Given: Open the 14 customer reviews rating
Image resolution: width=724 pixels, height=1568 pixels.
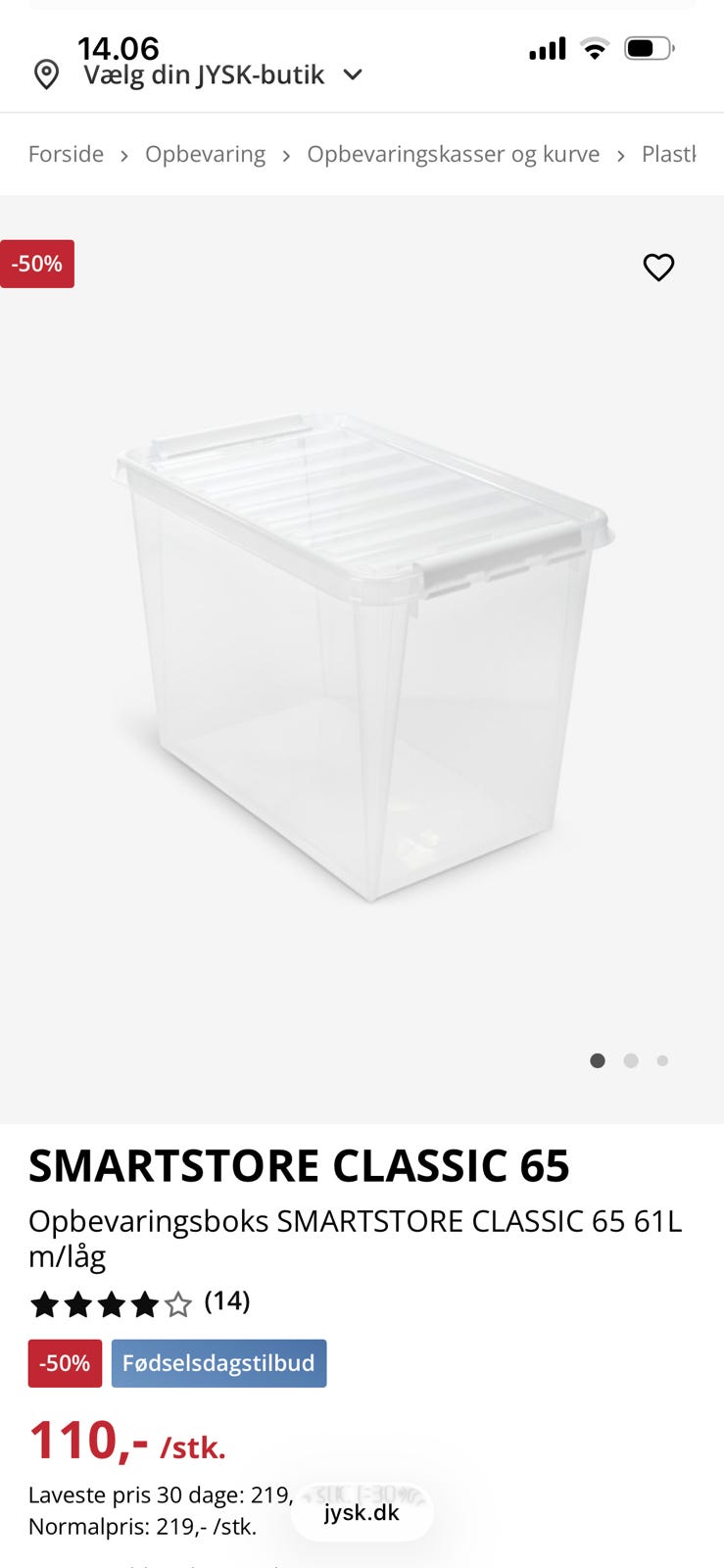Looking at the screenshot, I should tap(140, 1302).
